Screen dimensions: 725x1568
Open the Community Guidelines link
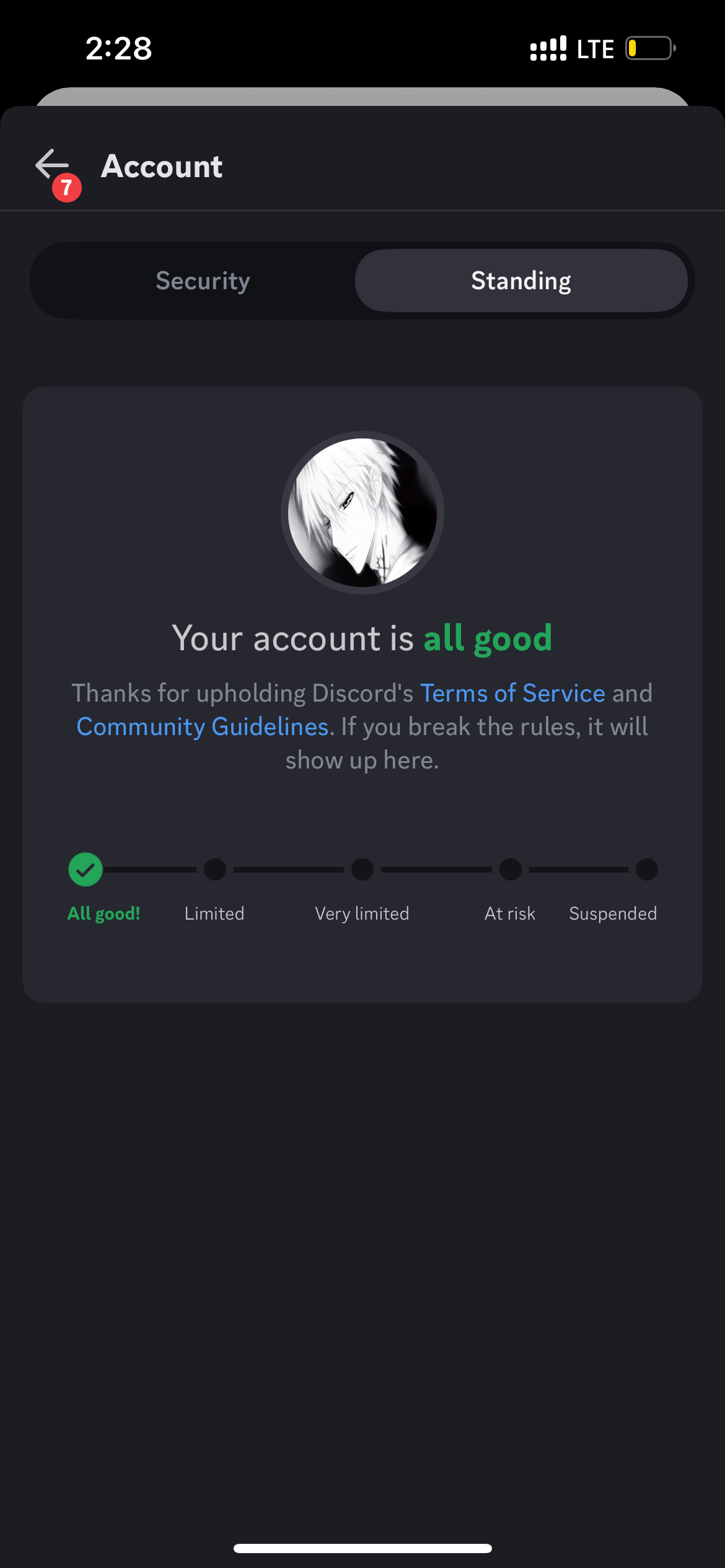tap(202, 726)
